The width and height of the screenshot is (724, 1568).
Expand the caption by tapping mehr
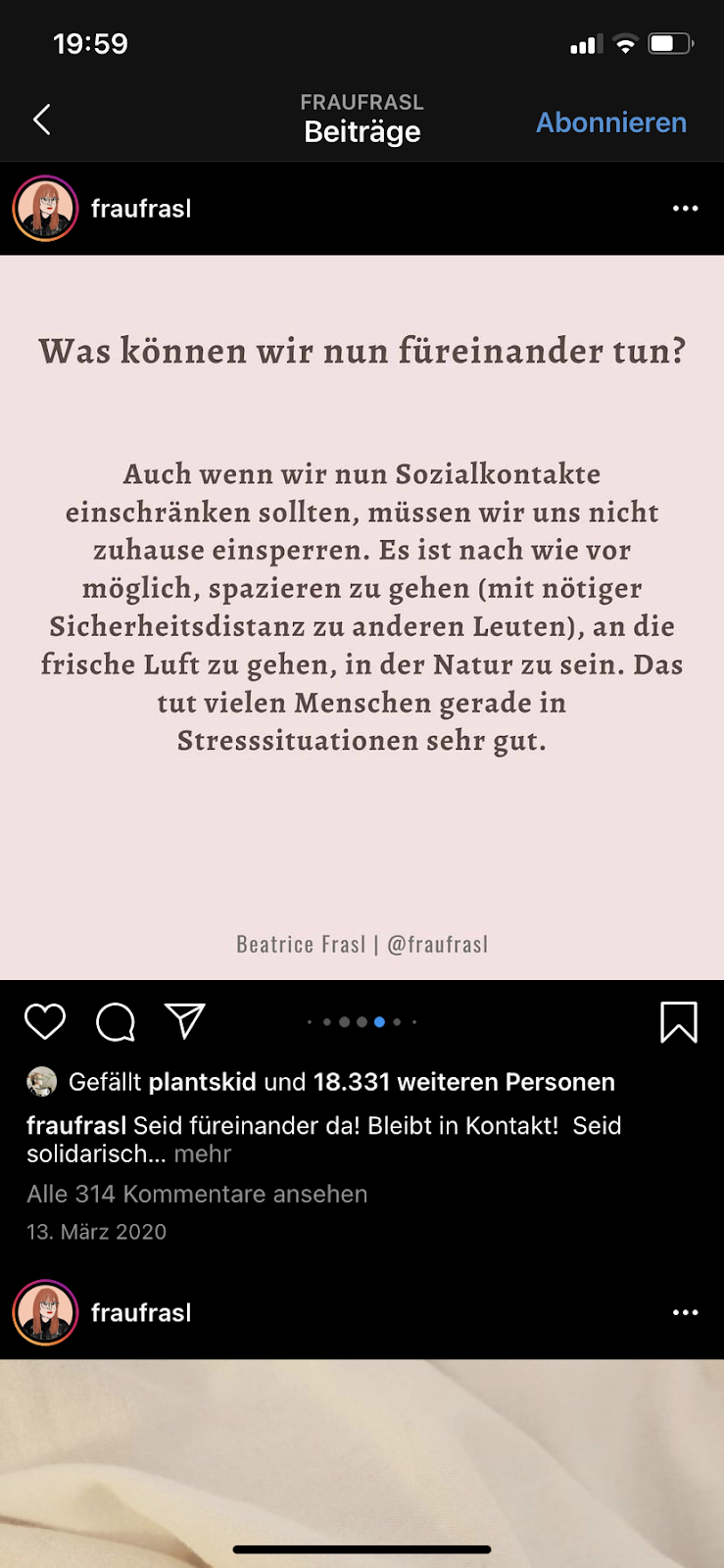click(x=203, y=1154)
